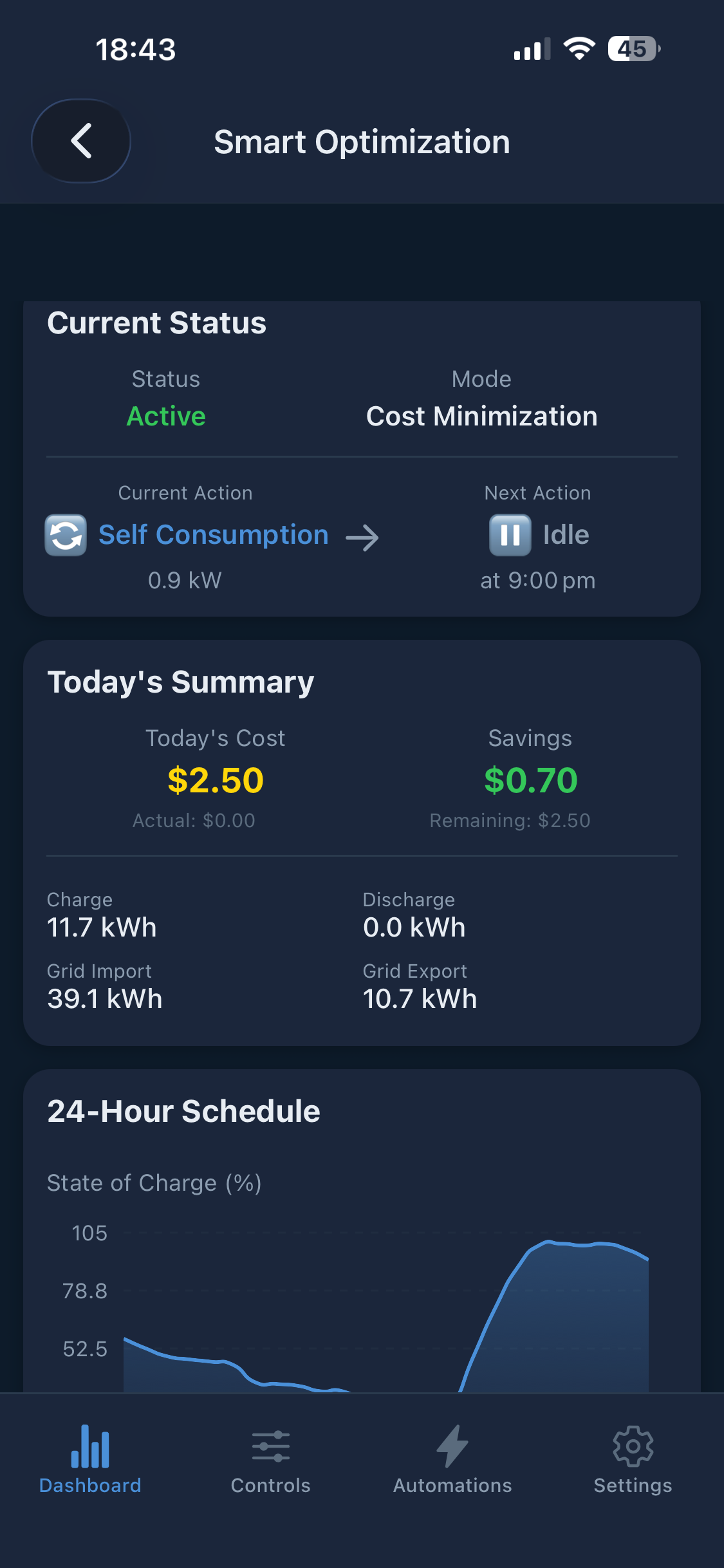Tap the Cost Minimization mode label

pyautogui.click(x=481, y=416)
